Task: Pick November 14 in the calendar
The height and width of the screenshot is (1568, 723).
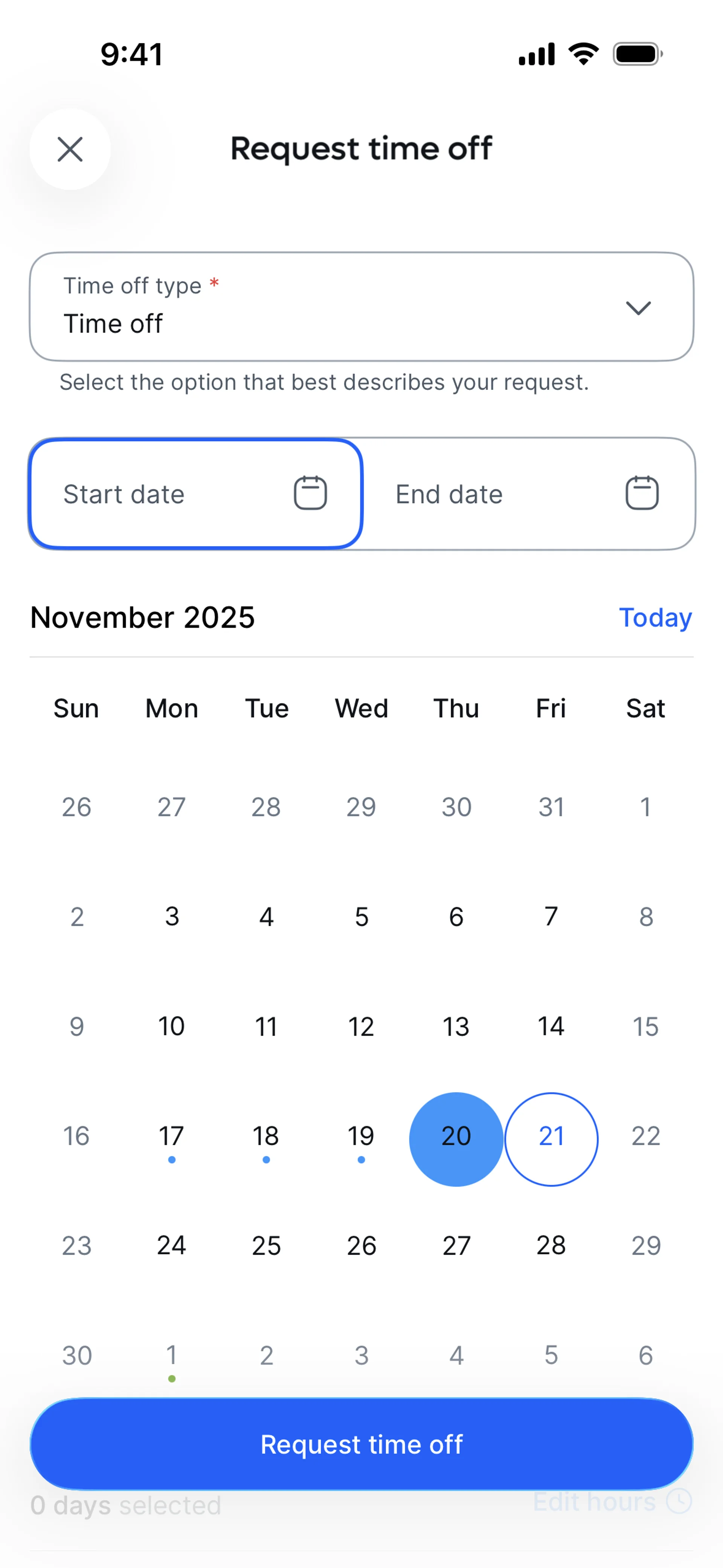Action: point(551,1027)
